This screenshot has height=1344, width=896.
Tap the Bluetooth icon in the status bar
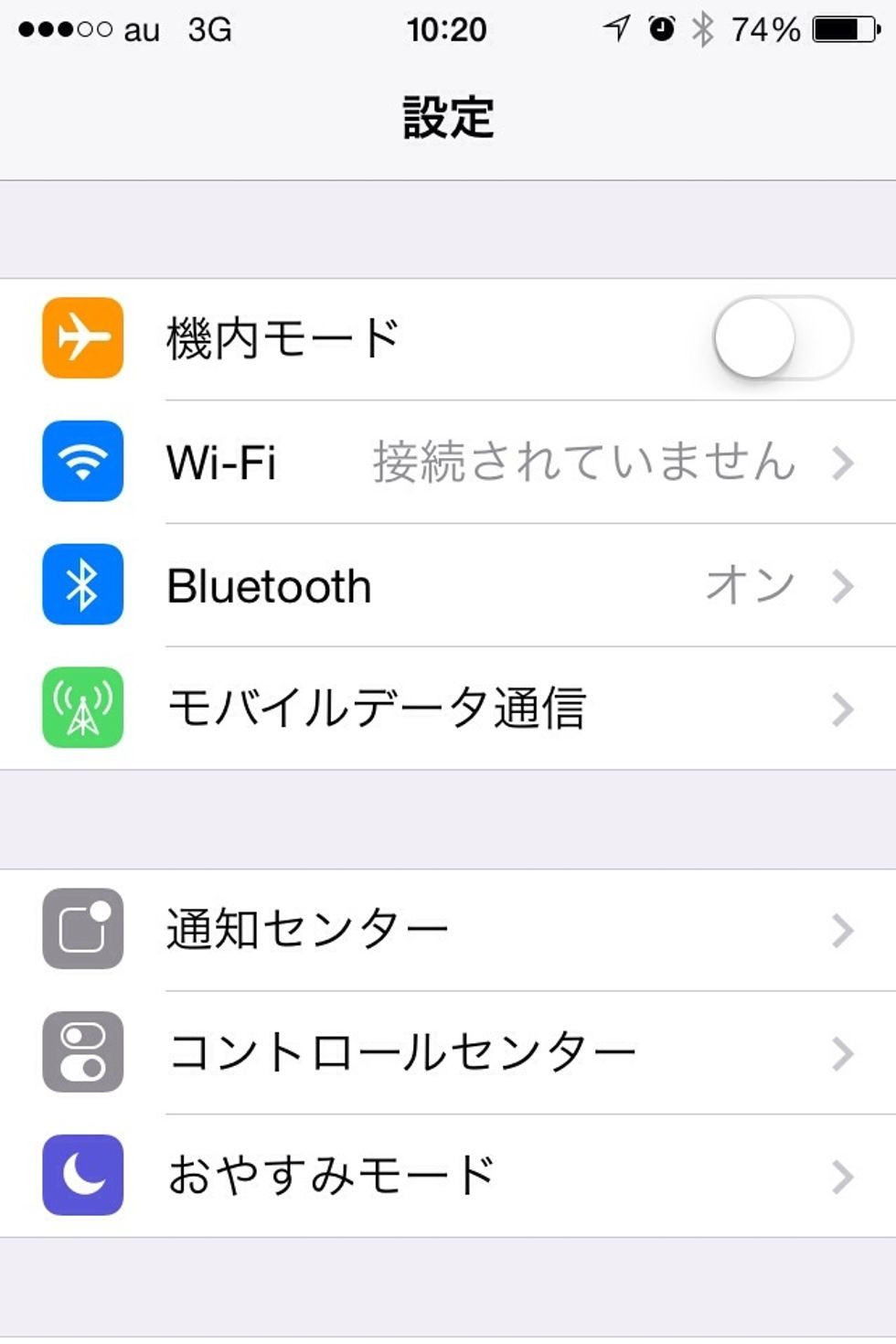(704, 27)
